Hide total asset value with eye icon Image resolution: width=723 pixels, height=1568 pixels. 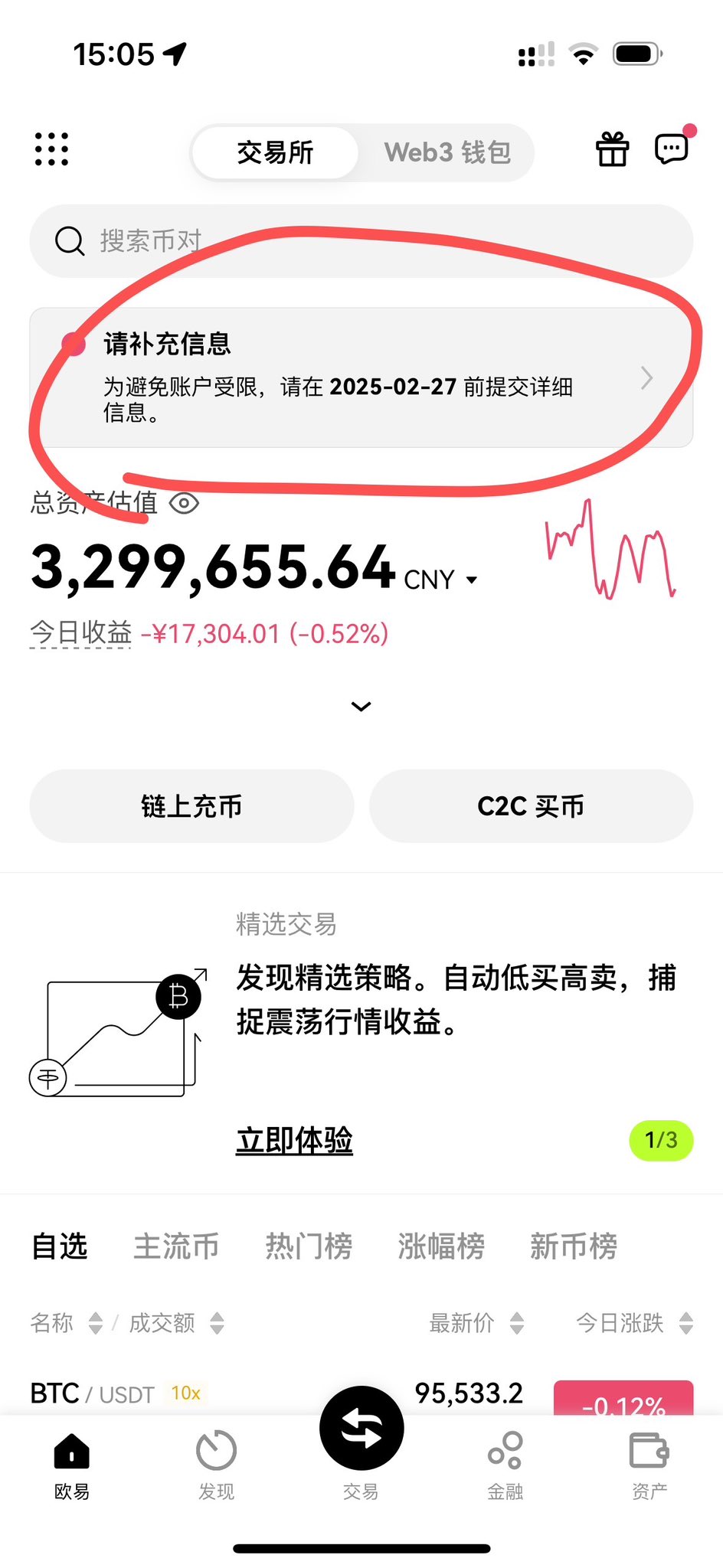pos(185,503)
